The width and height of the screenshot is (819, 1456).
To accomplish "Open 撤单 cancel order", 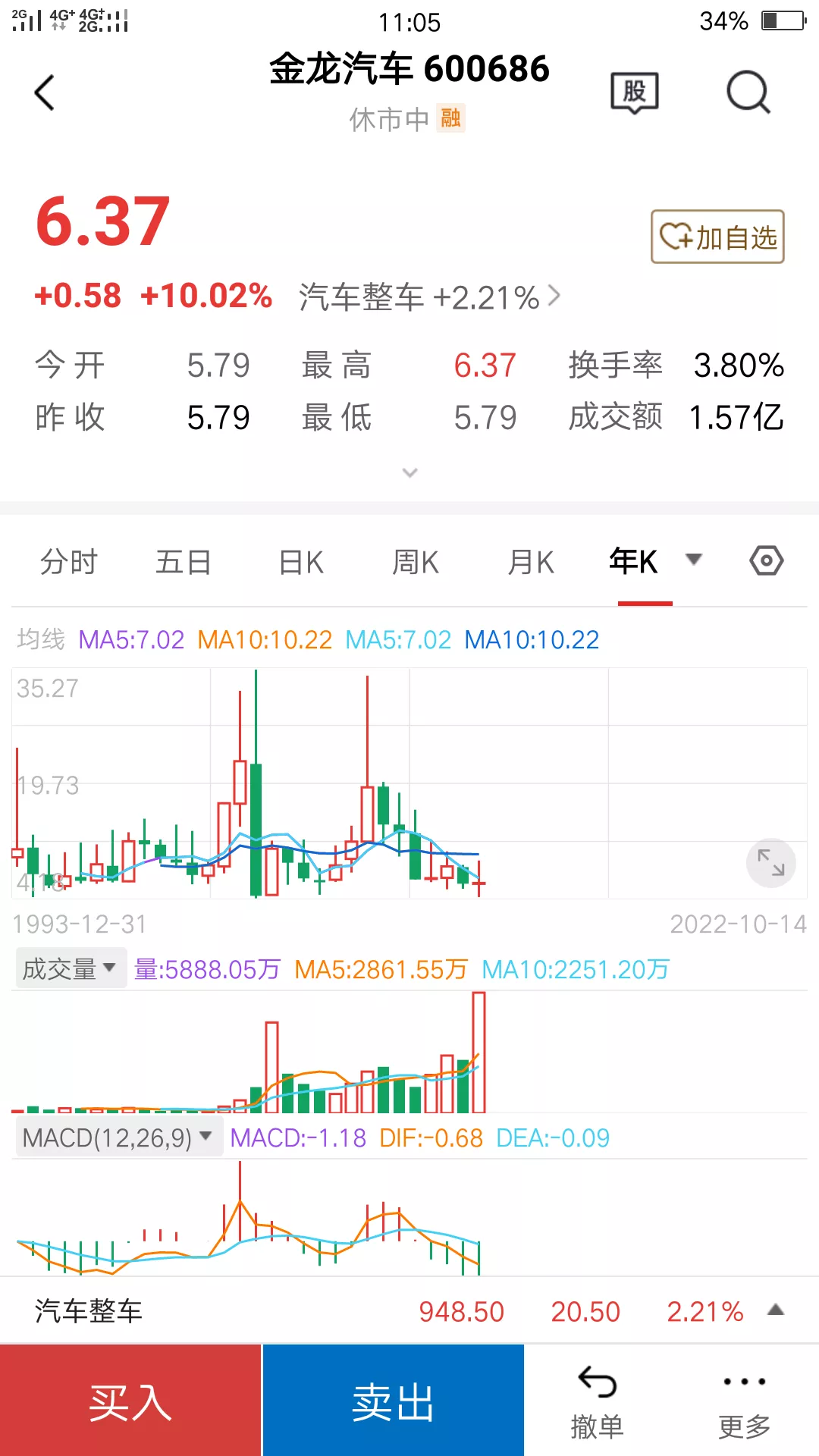I will pos(597,1401).
